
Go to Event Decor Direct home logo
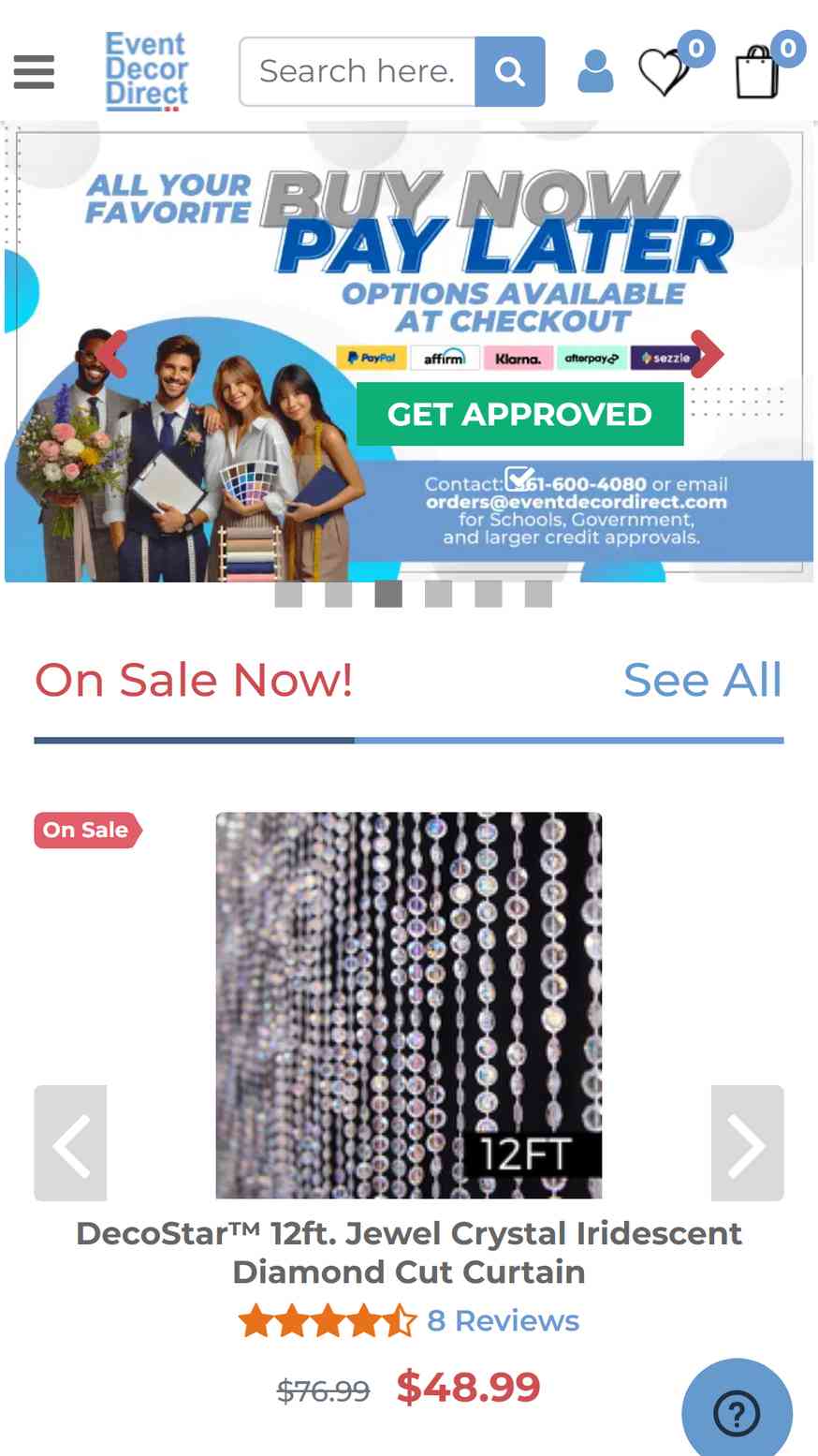click(147, 71)
